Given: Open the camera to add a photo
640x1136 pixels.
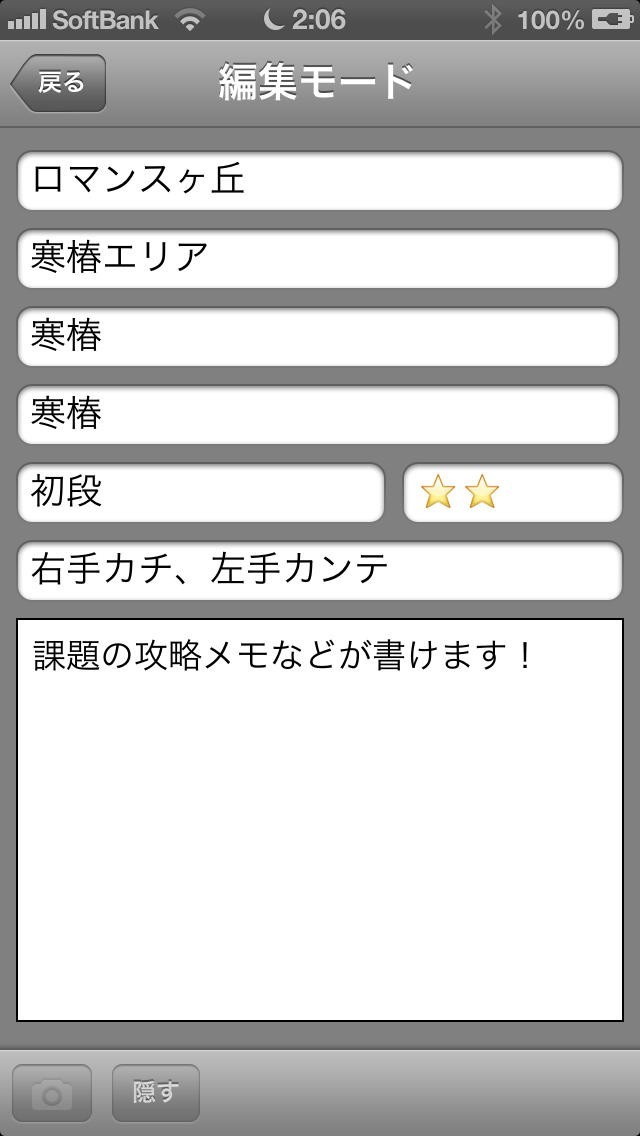Looking at the screenshot, I should pyautogui.click(x=52, y=1094).
